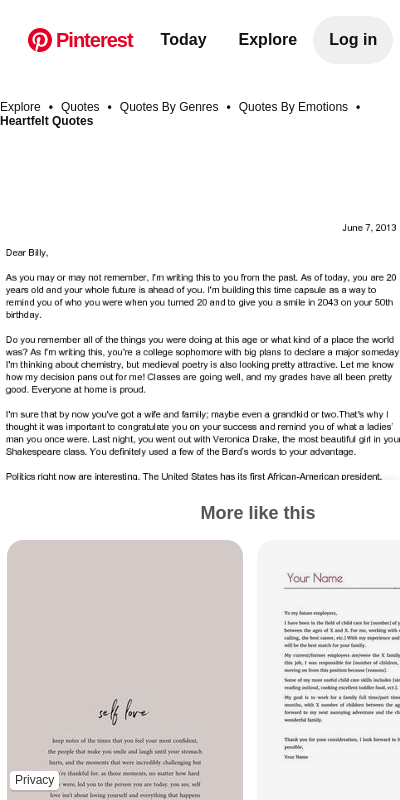
Task: Open the Explore page from header
Action: point(267,40)
